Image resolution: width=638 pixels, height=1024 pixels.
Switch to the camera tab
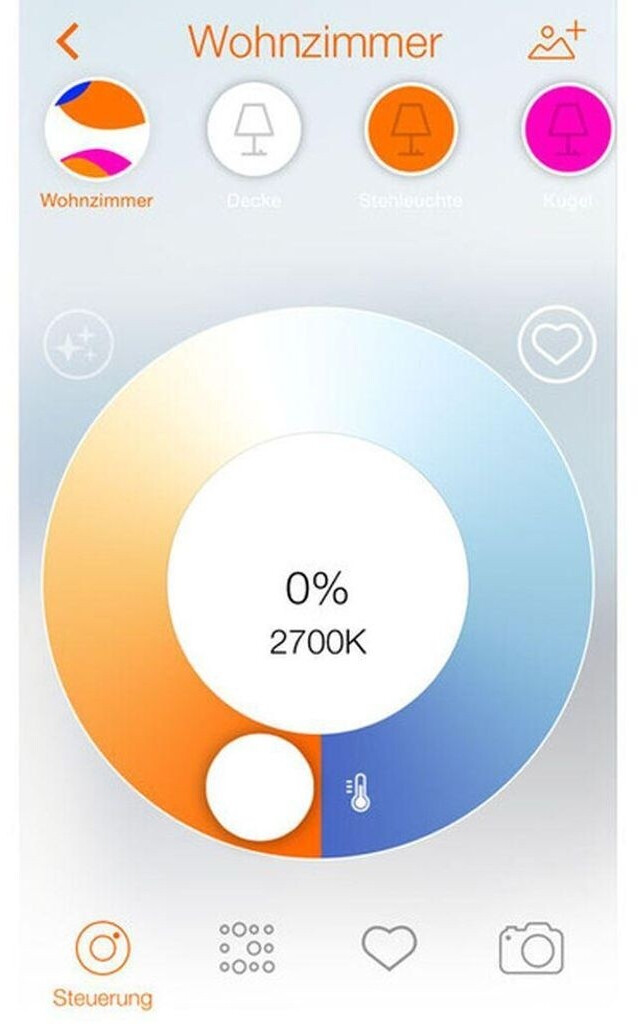click(x=531, y=948)
